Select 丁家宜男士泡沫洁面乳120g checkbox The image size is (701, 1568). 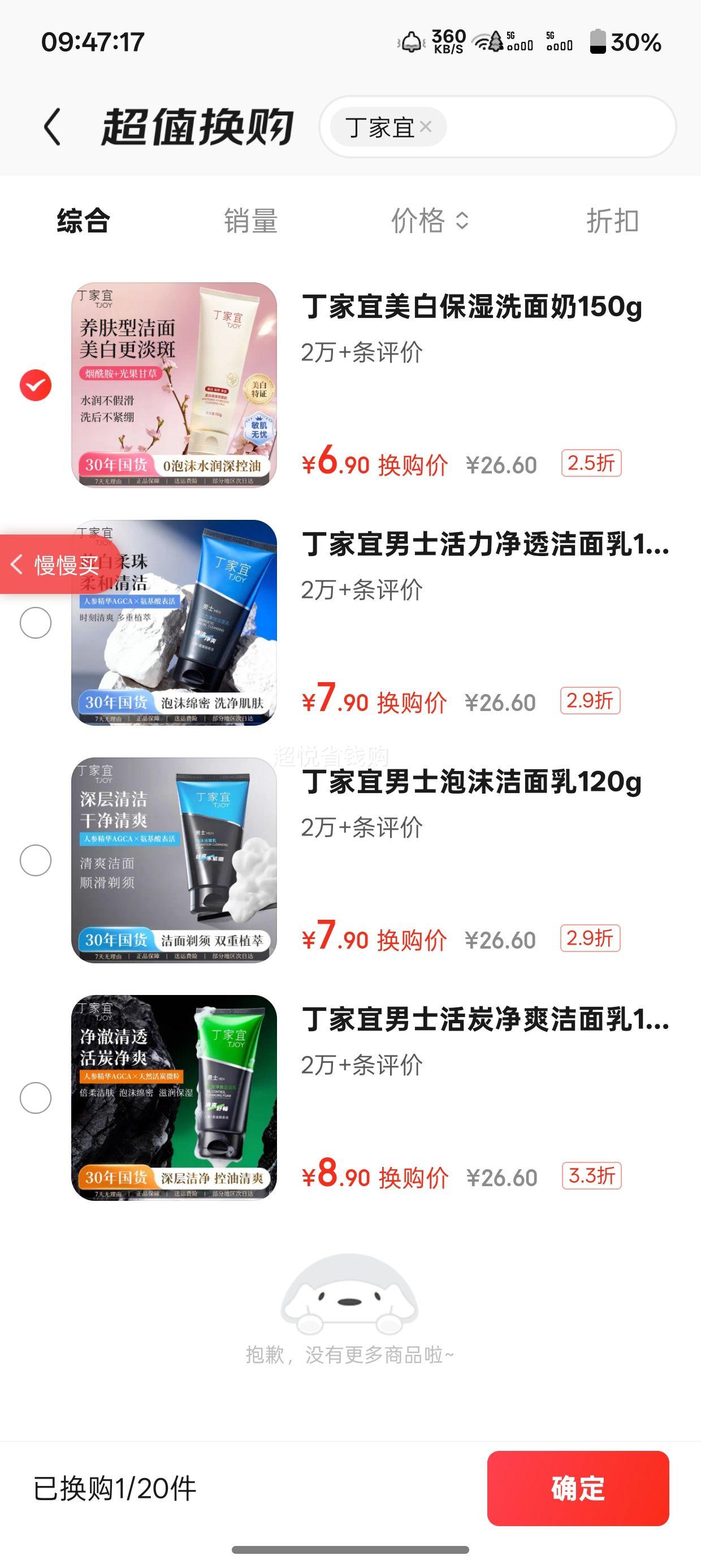pos(35,860)
